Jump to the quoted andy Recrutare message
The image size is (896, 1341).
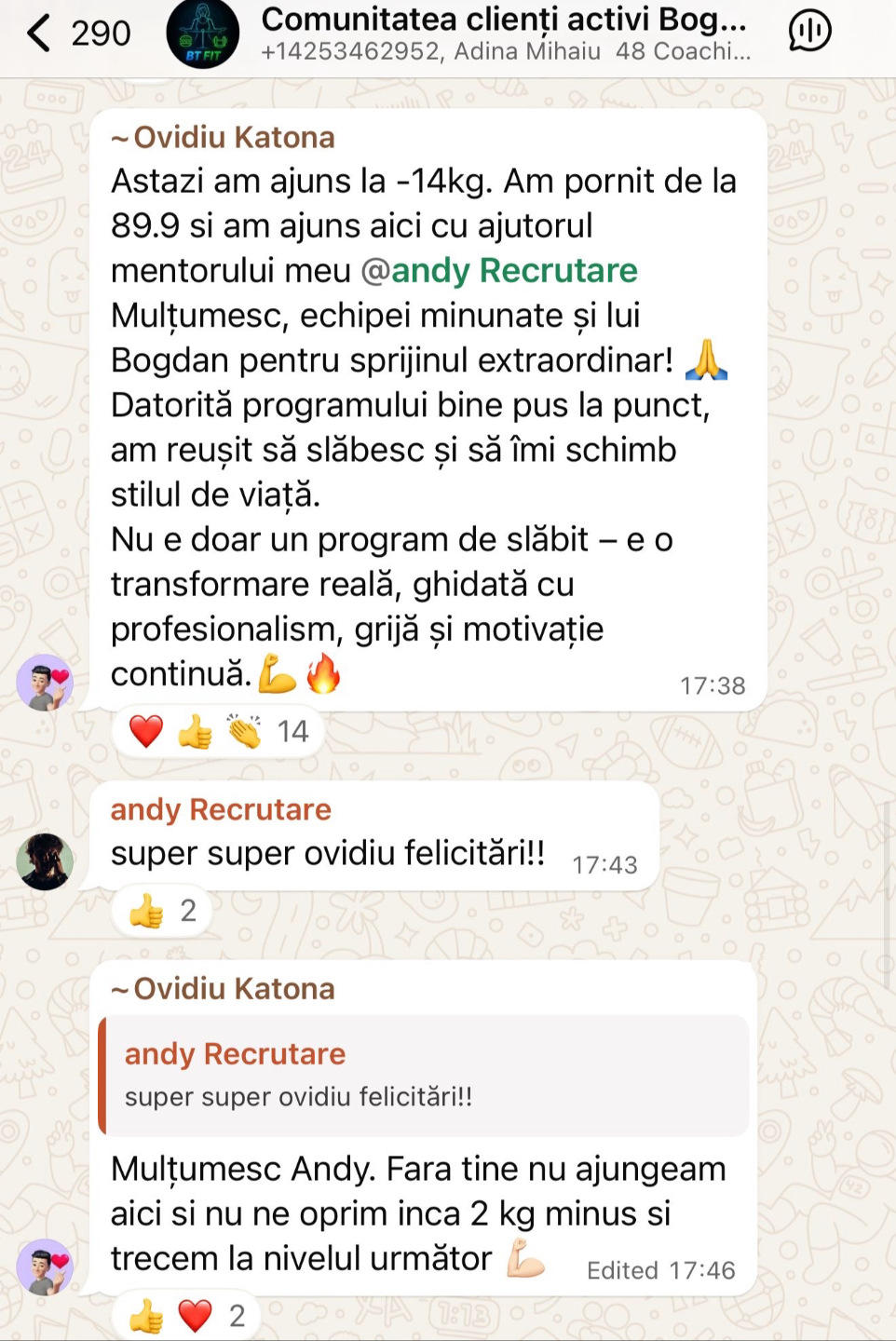424,1076
